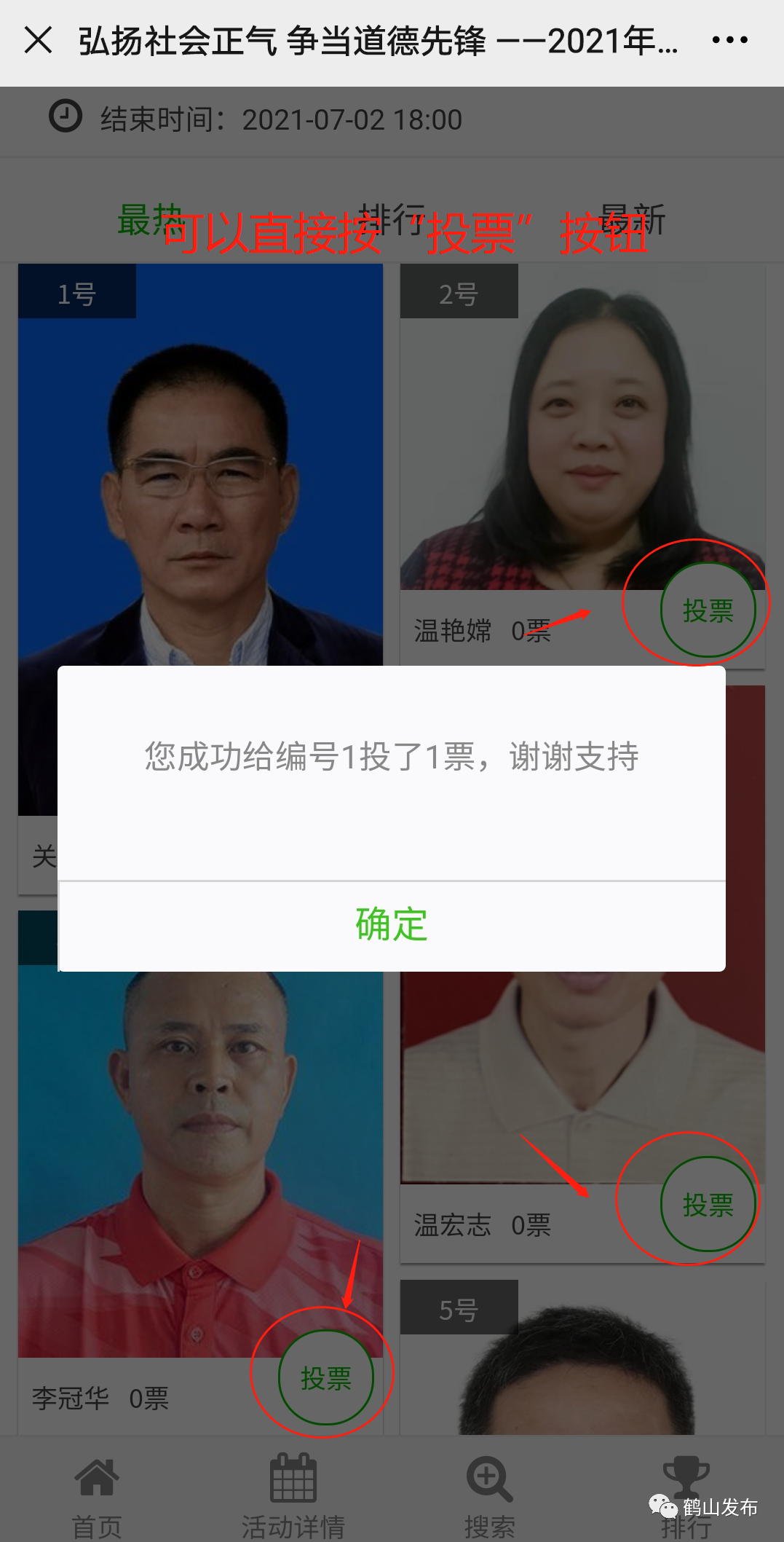
Task: Vote for 温艳嫦 with the 投票 button
Action: (708, 610)
